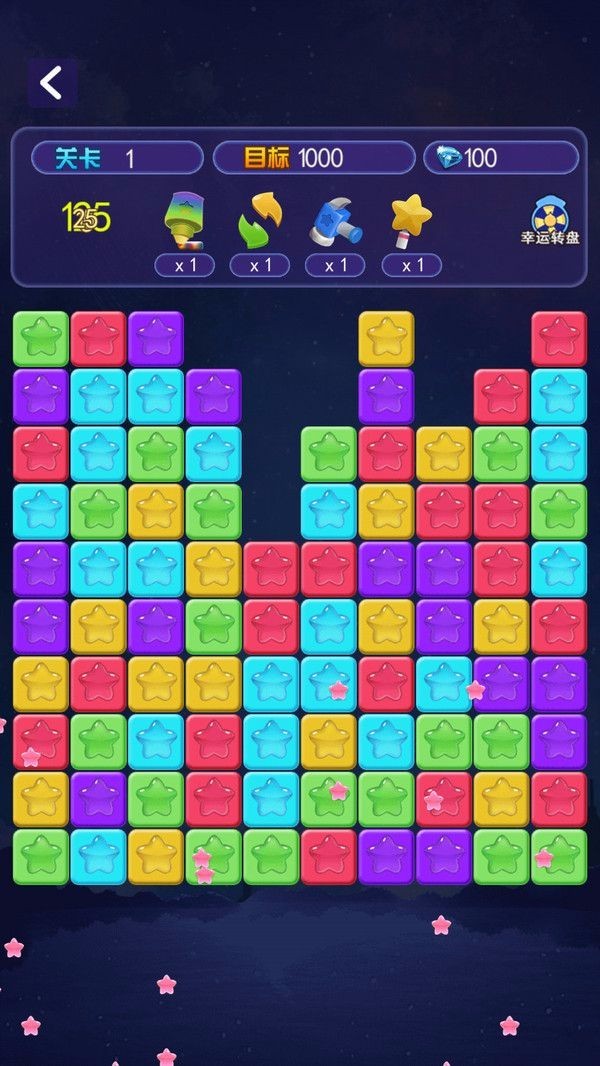Select the hammer power-up
The image size is (600, 1066).
[335, 221]
